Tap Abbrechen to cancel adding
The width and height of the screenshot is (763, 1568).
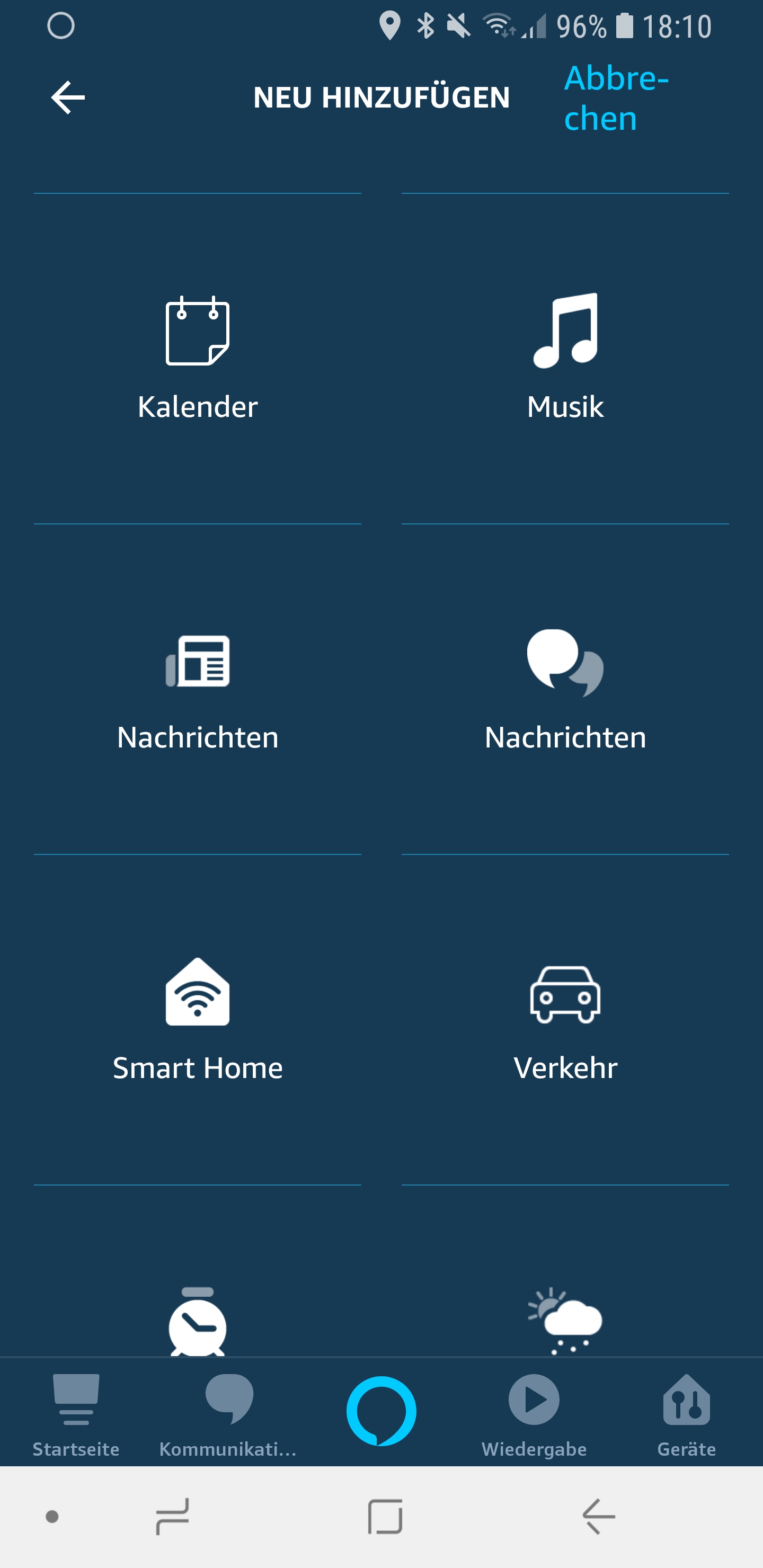tap(616, 97)
